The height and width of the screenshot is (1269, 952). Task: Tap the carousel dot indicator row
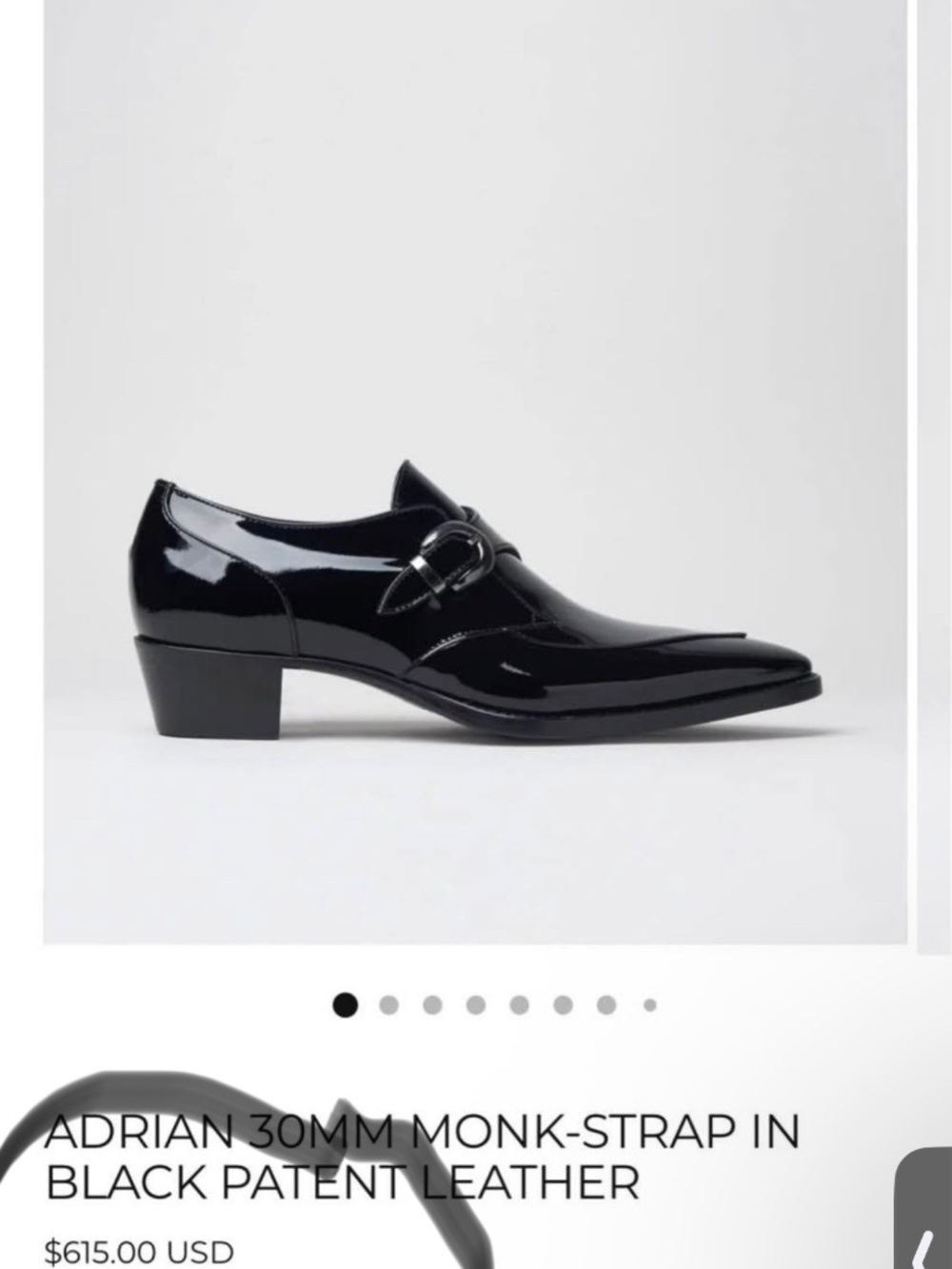point(495,1002)
